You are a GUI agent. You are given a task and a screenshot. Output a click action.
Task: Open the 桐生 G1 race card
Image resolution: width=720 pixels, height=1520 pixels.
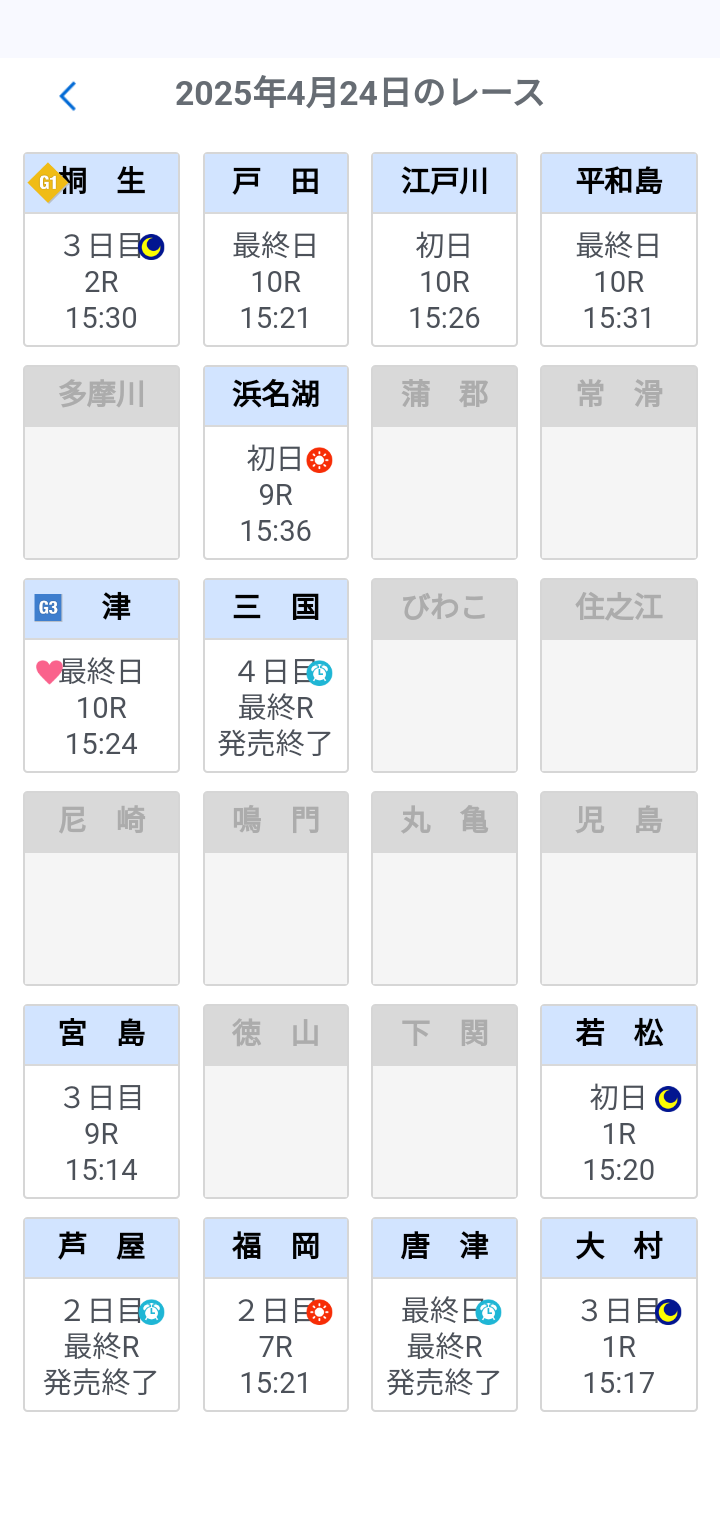101,250
